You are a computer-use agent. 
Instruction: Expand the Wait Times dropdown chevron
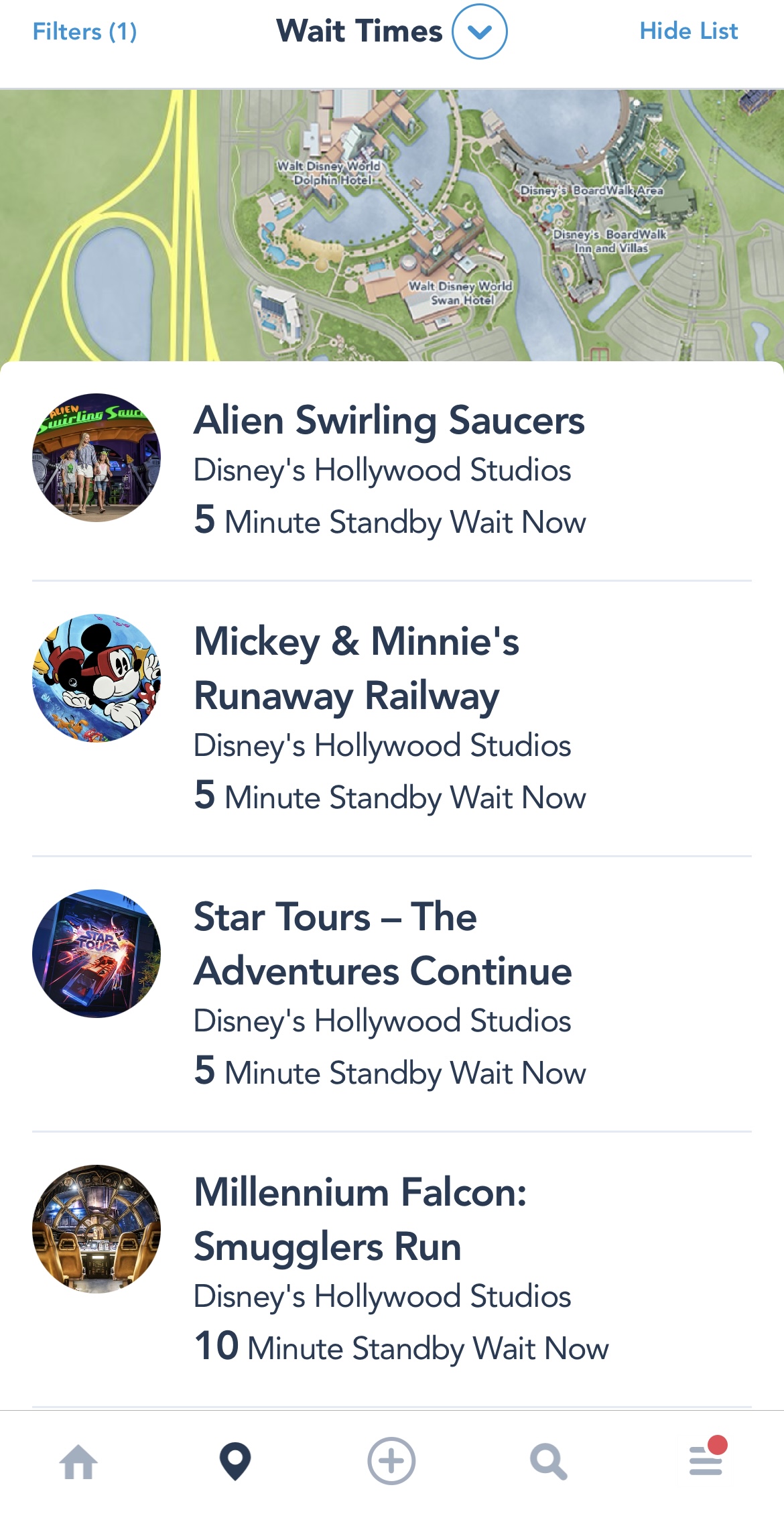click(x=479, y=31)
